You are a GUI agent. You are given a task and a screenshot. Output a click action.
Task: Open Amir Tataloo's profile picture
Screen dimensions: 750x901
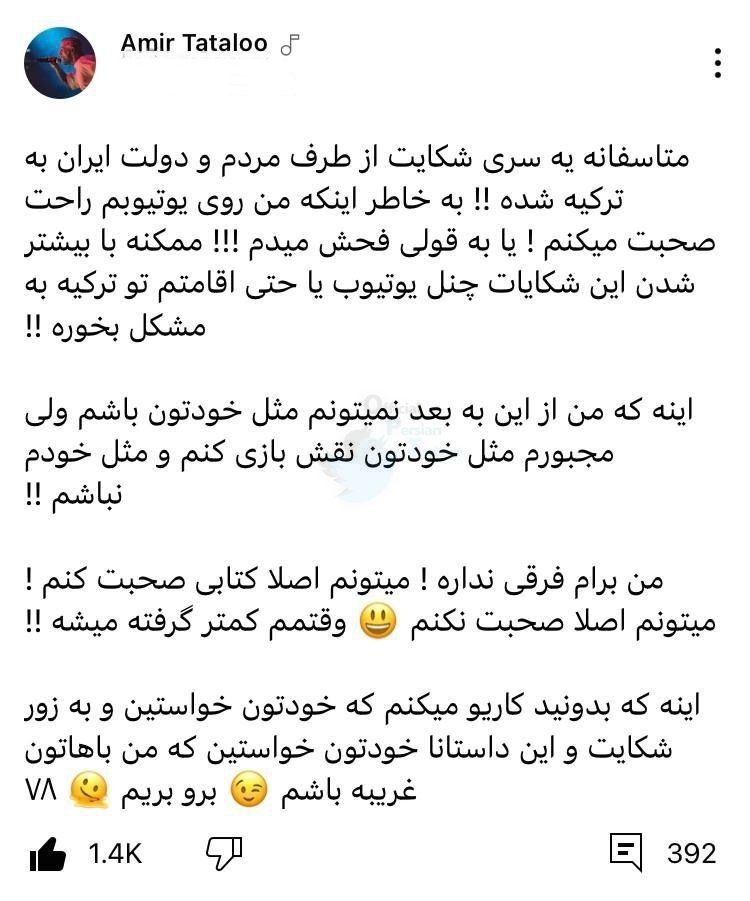62,62
